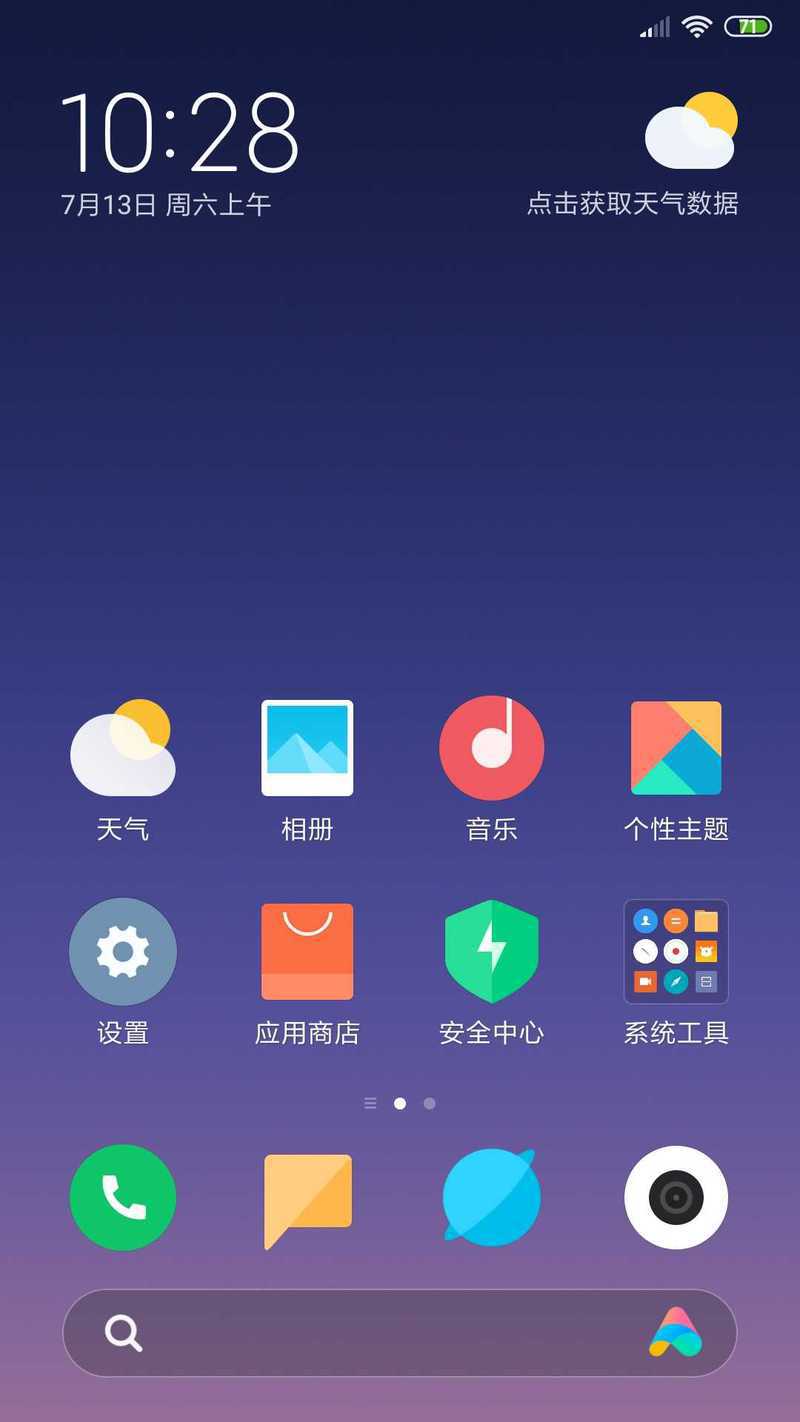The height and width of the screenshot is (1422, 800).
Task: Tap 点击获取天气数据 weather widget
Action: point(632,203)
